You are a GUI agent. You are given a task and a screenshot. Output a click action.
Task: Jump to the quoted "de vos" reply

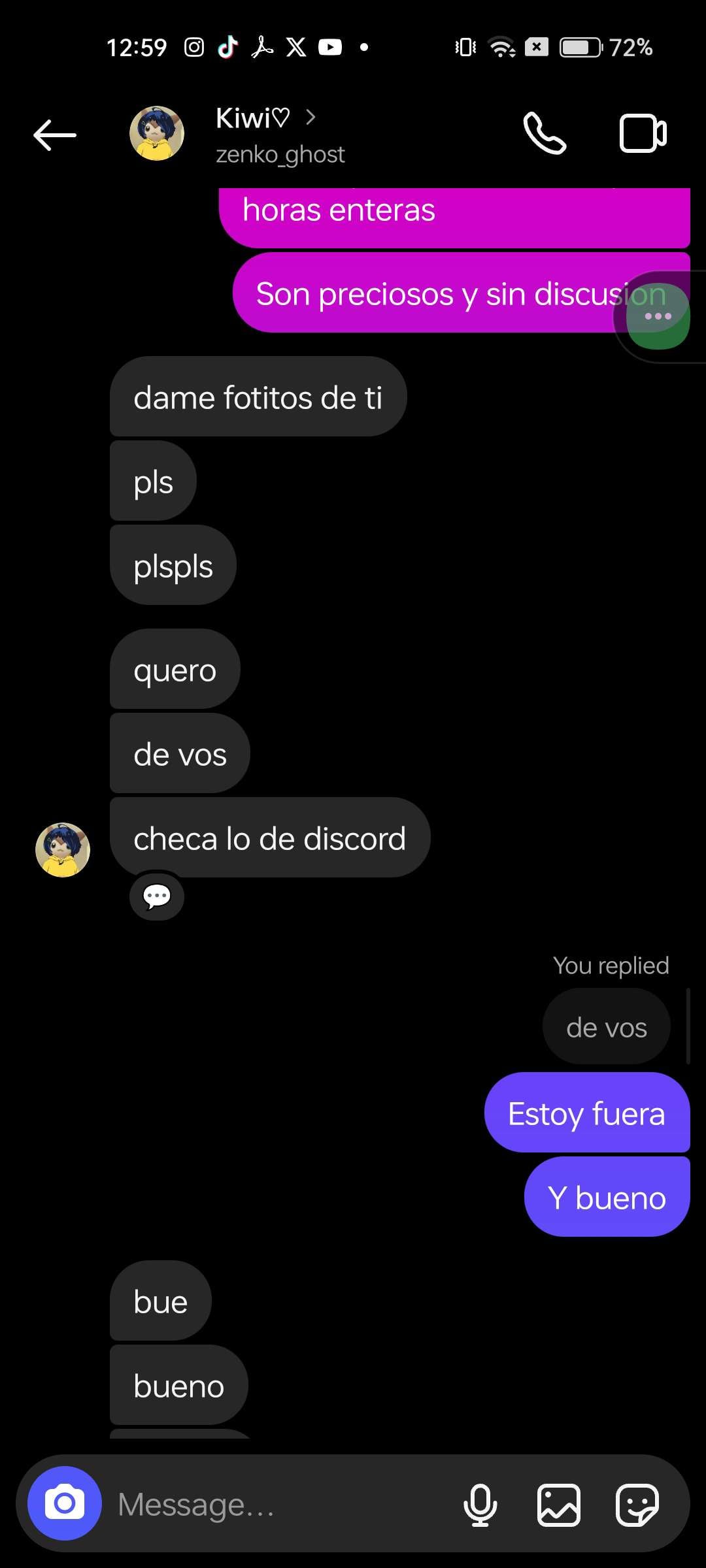coord(606,1028)
